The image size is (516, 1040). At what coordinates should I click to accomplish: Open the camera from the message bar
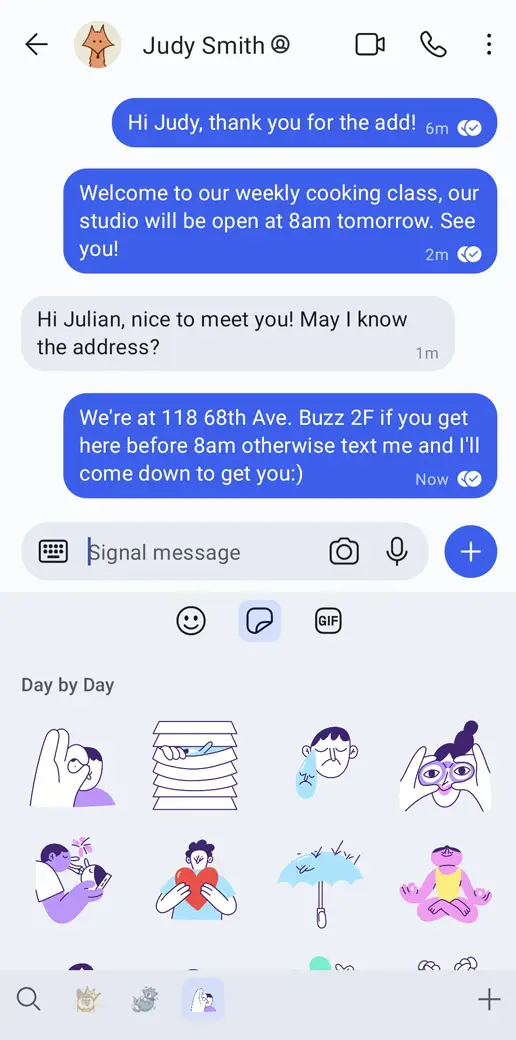[x=344, y=552]
